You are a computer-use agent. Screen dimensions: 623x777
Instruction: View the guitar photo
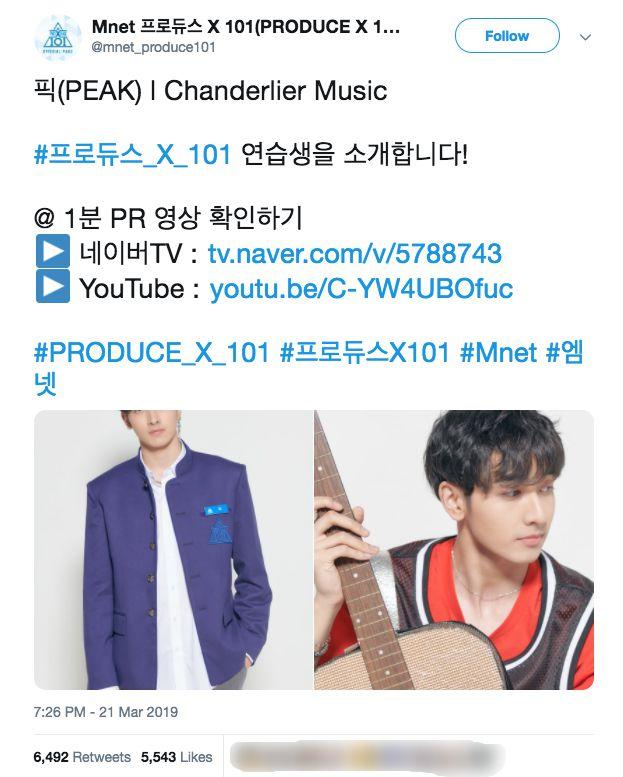(x=454, y=549)
